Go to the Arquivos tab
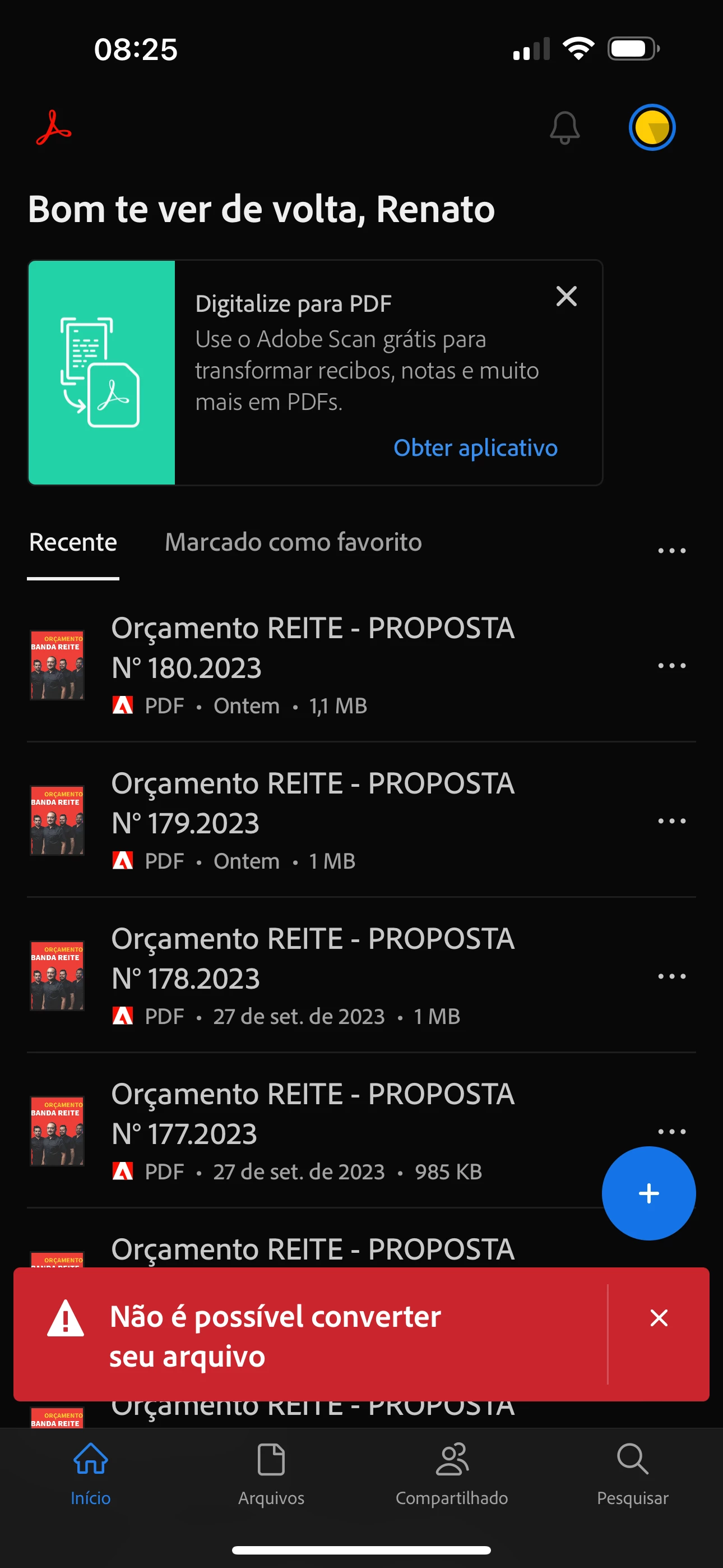723x1568 pixels. 271,1473
